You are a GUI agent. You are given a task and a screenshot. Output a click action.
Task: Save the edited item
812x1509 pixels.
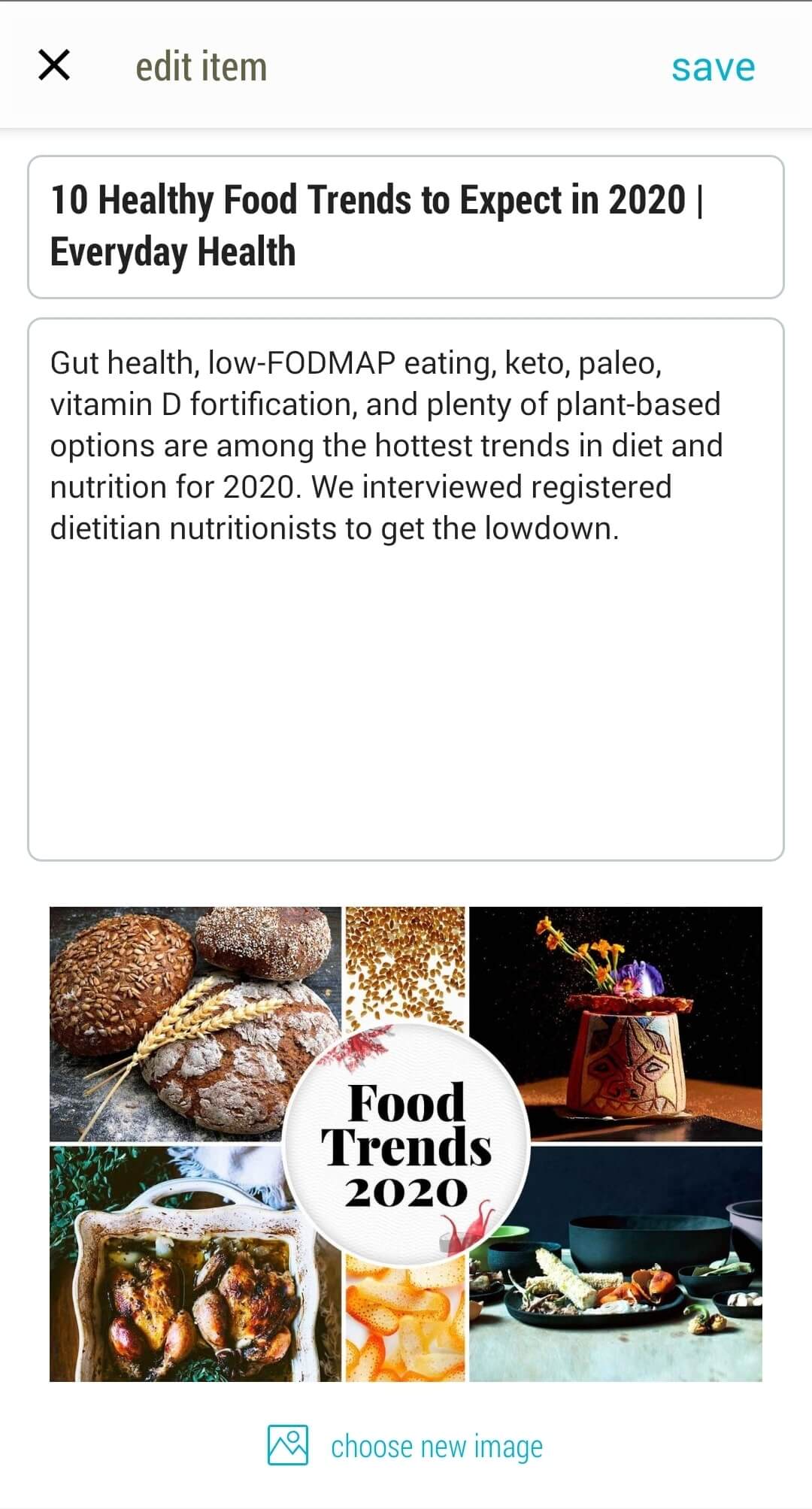click(x=713, y=67)
